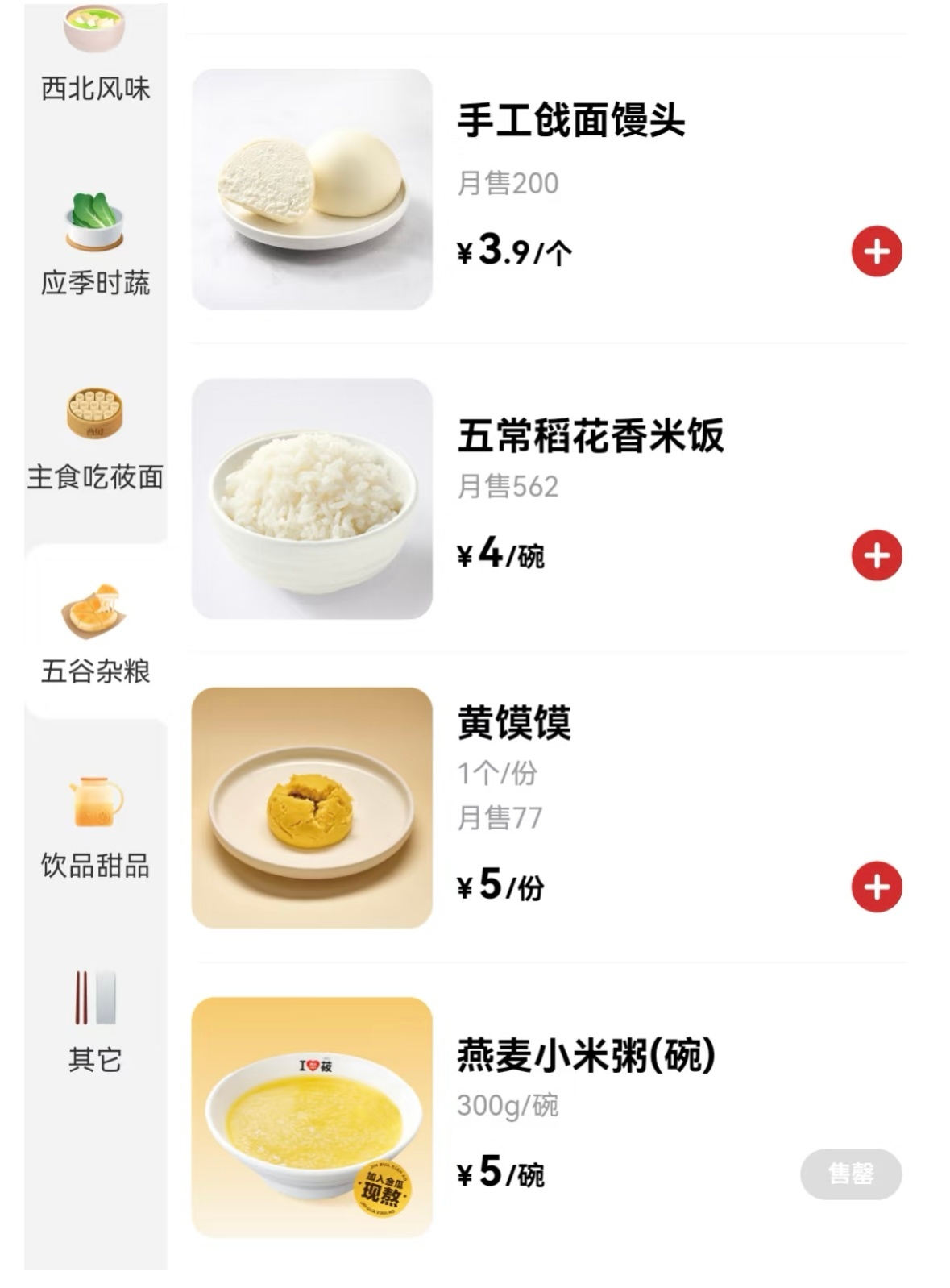This screenshot has height=1288, width=950.
Task: Add 五常稻花香米饭 to the cart
Action: 877,555
